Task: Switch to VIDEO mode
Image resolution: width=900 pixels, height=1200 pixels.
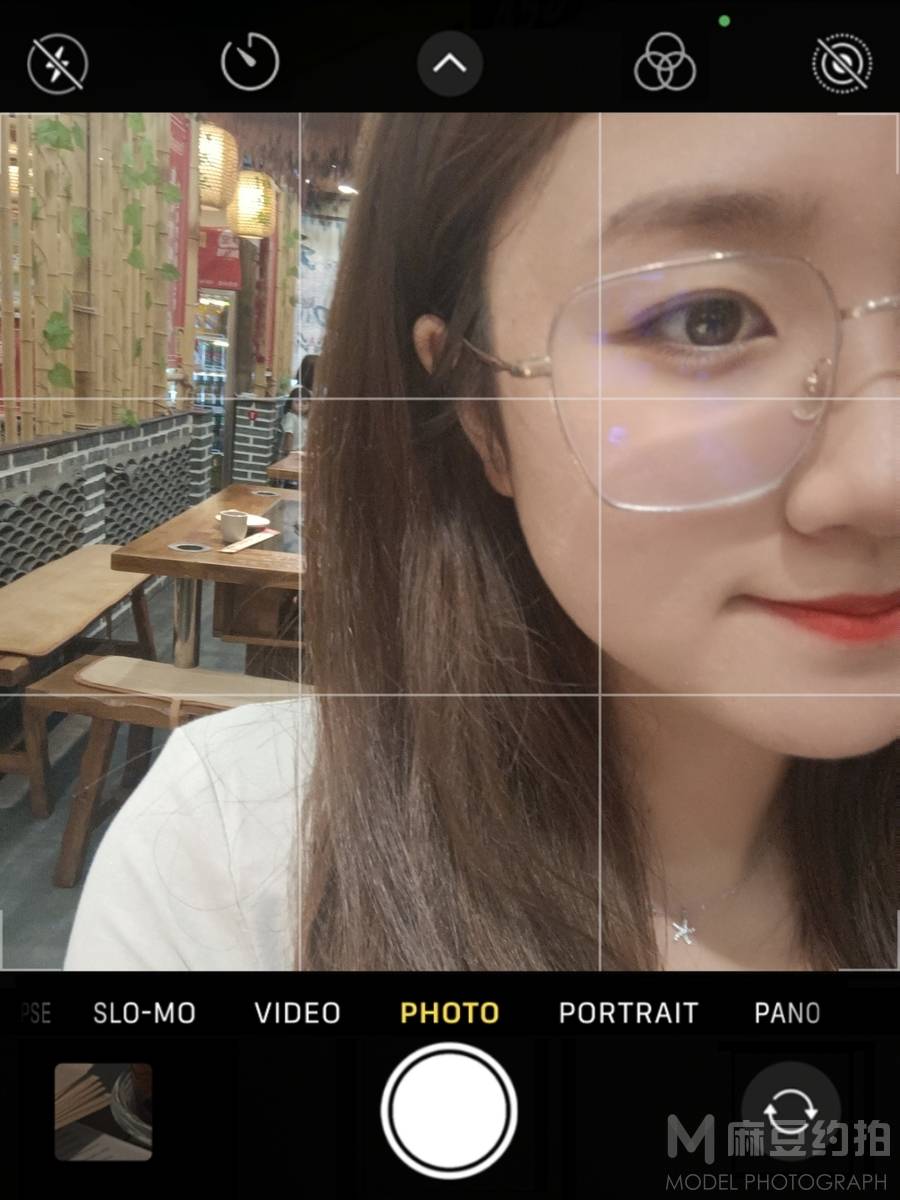Action: (x=297, y=1013)
